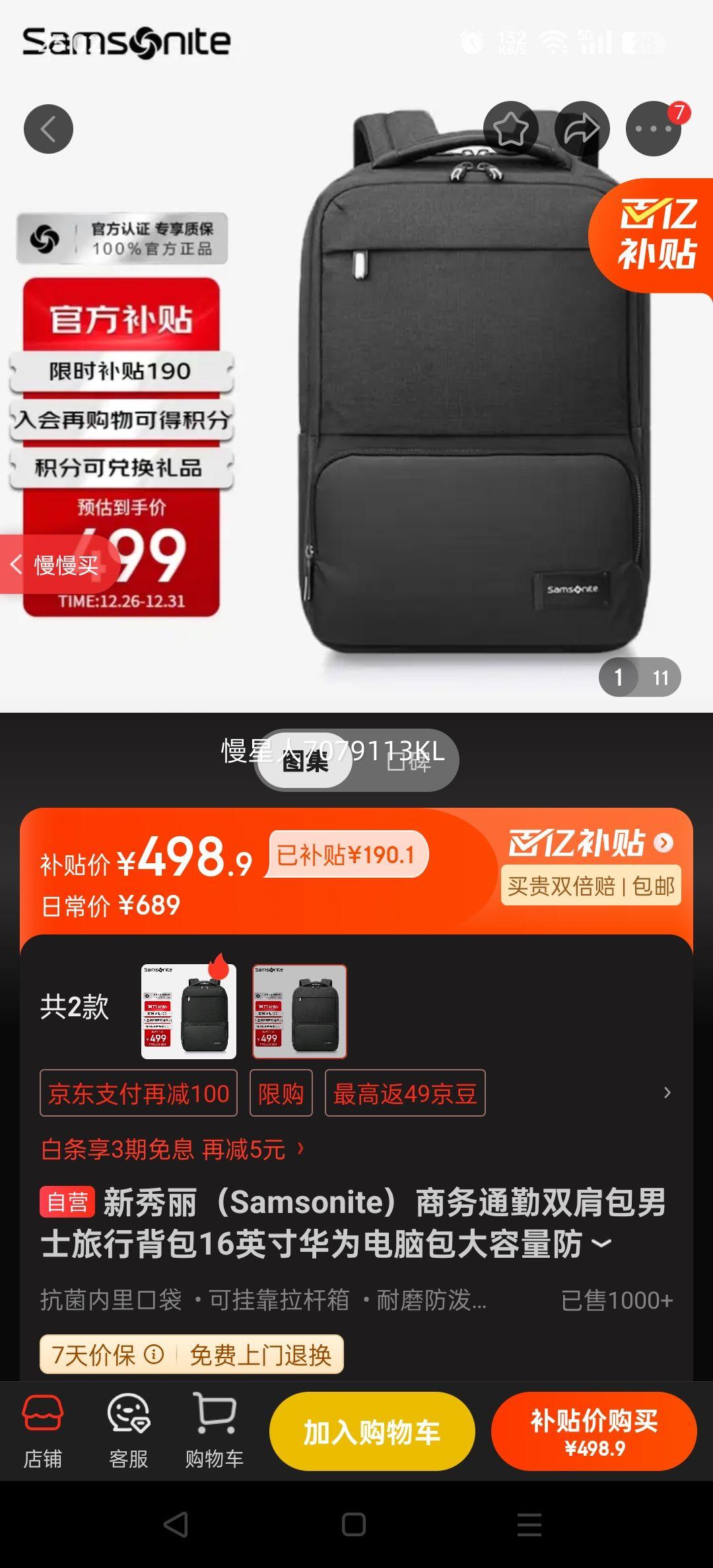Enable the 限购 coupon tag

(281, 1094)
